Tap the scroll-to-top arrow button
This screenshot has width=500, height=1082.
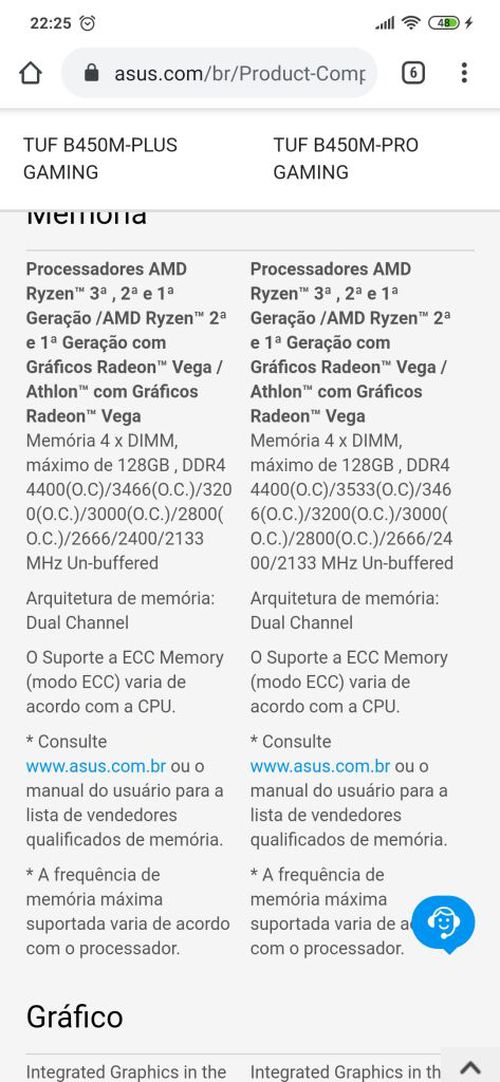(470, 1066)
